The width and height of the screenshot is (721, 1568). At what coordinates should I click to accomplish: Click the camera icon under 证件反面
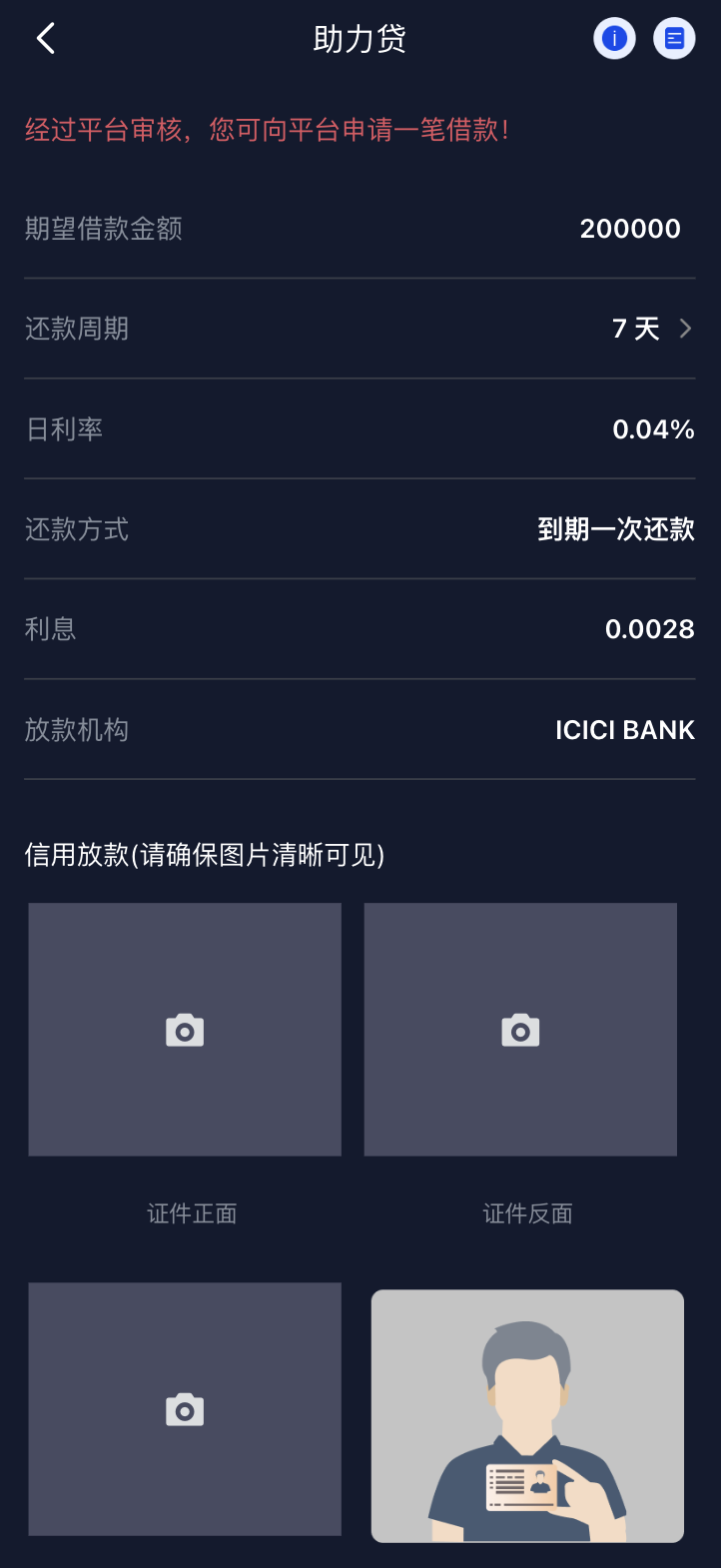(519, 1029)
